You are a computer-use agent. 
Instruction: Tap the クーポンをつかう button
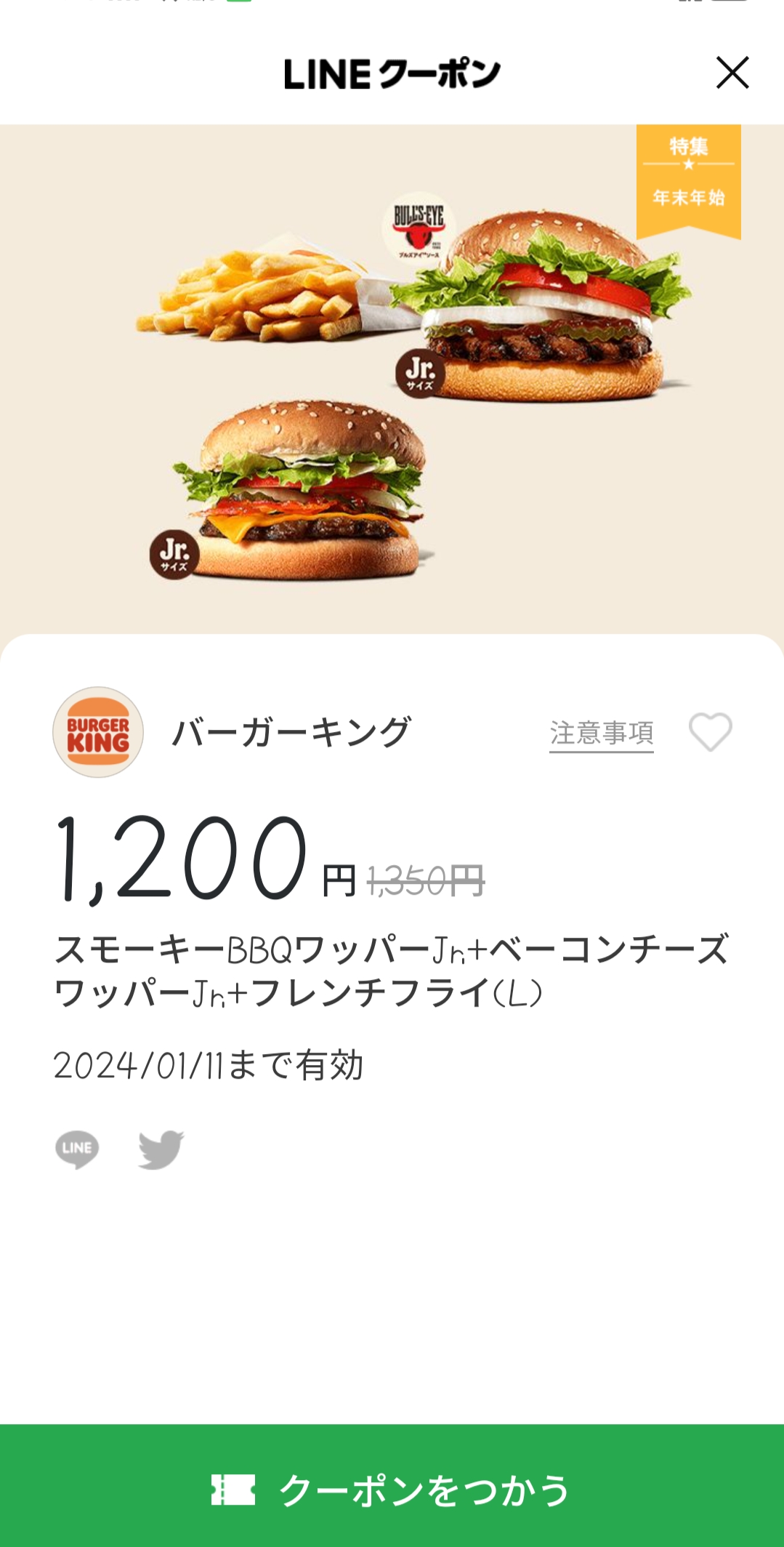[x=392, y=1489]
